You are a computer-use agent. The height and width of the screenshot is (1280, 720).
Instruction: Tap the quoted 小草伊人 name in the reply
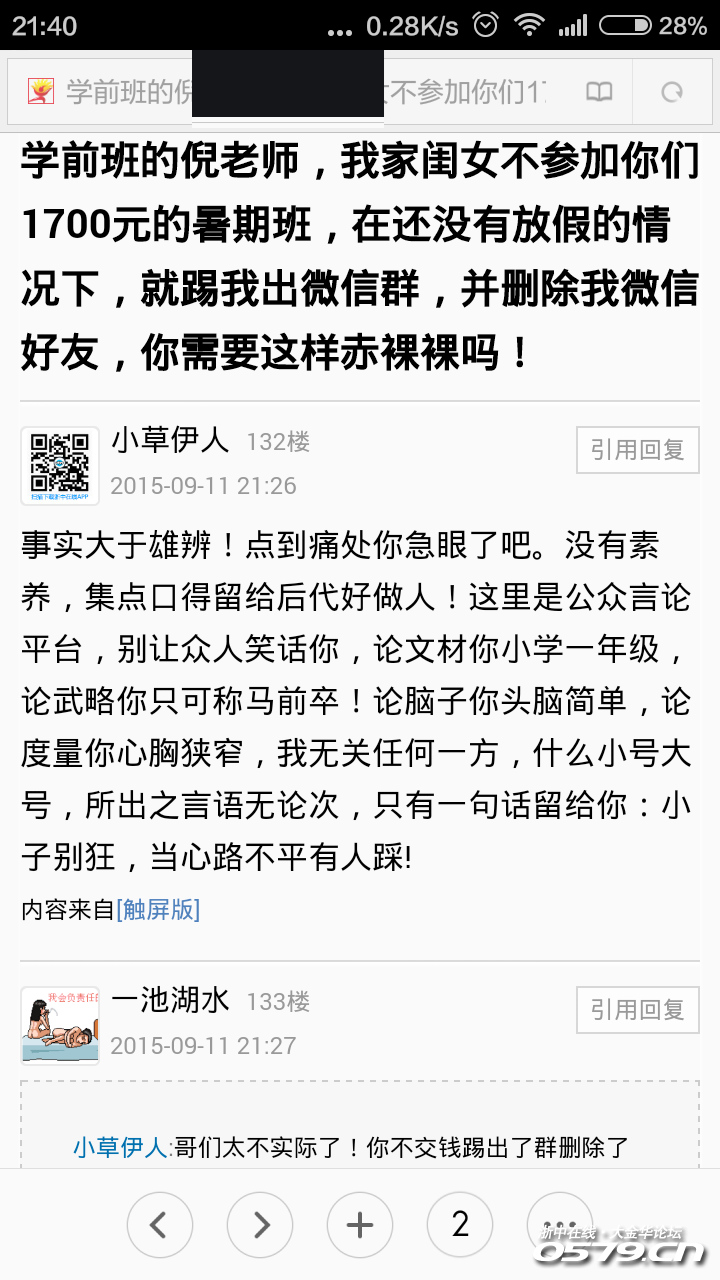pos(122,1147)
